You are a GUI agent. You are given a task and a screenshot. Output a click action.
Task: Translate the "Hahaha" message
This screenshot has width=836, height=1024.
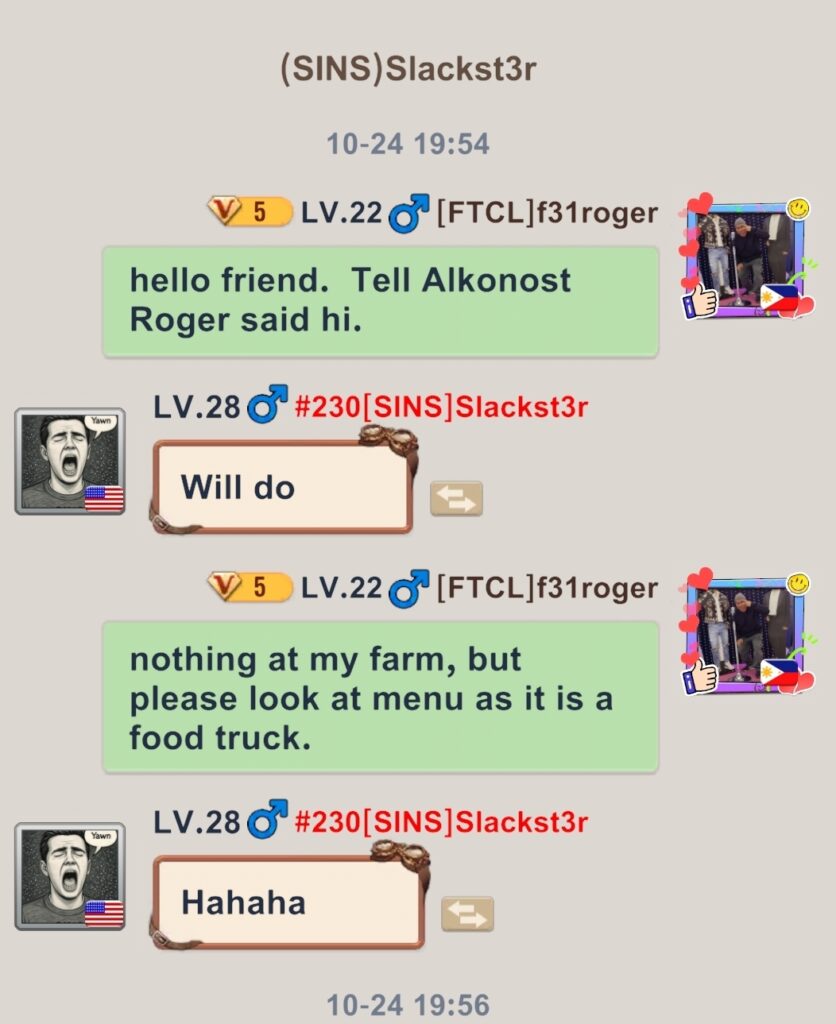click(467, 914)
